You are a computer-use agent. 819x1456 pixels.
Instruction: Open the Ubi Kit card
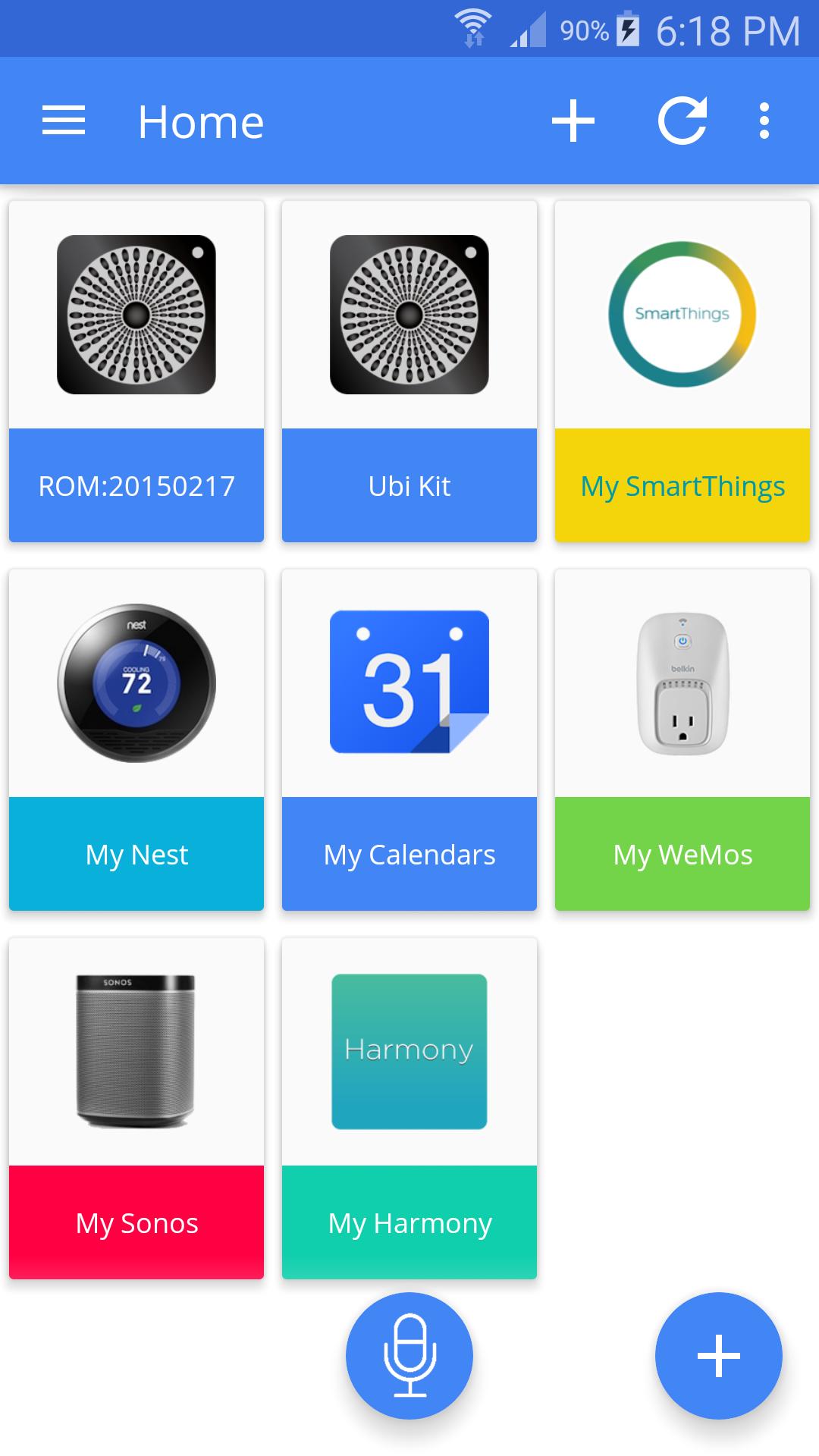(409, 372)
